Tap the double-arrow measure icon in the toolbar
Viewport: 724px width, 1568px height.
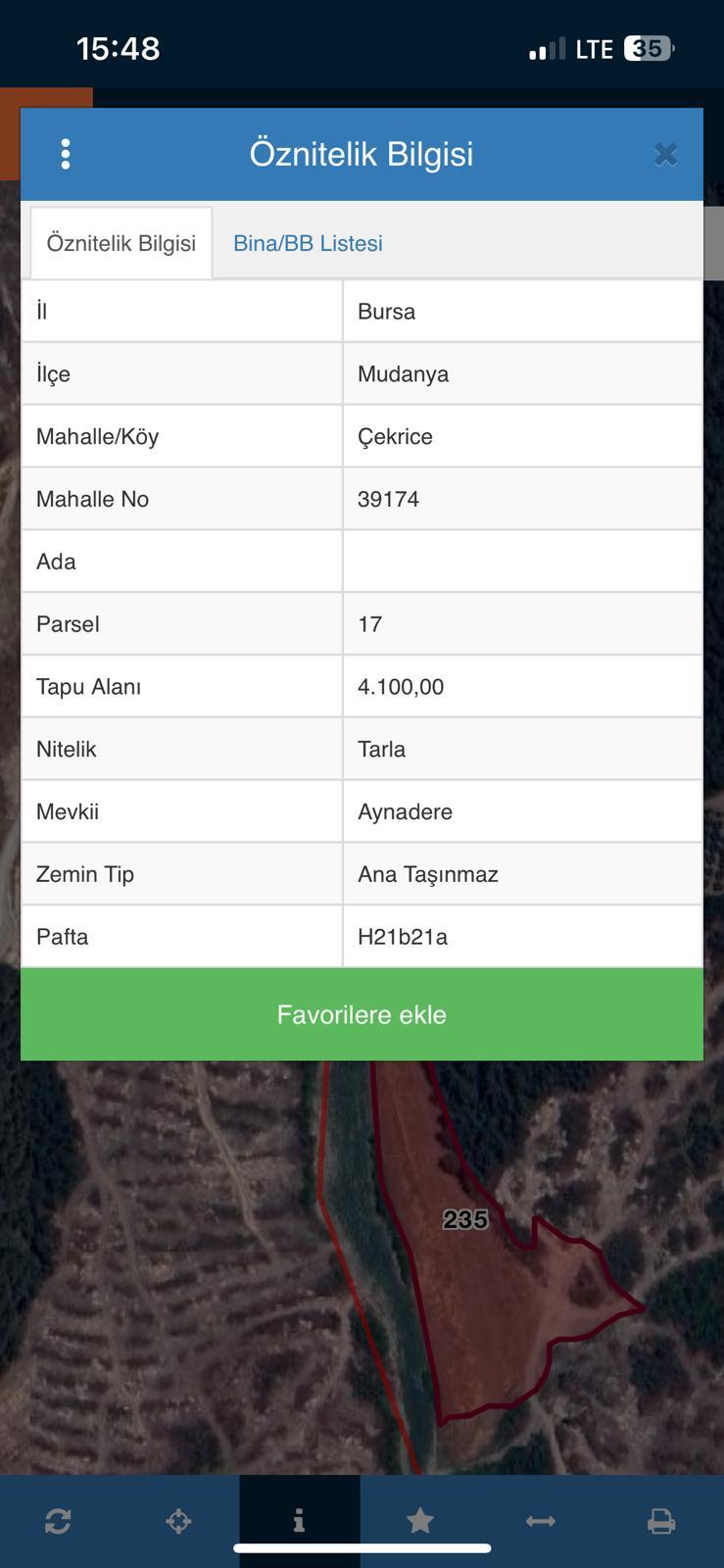541,1521
